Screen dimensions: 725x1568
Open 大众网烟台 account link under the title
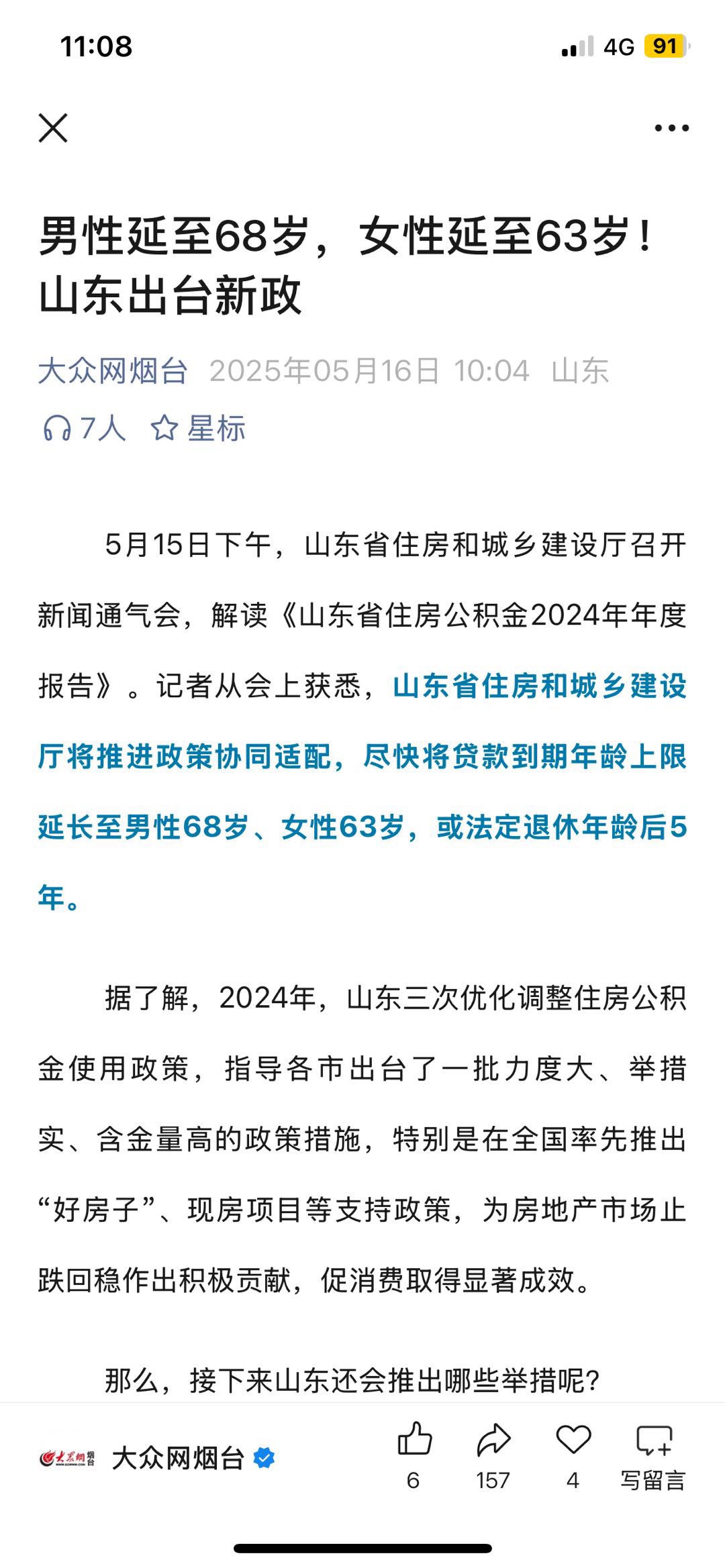[x=113, y=370]
